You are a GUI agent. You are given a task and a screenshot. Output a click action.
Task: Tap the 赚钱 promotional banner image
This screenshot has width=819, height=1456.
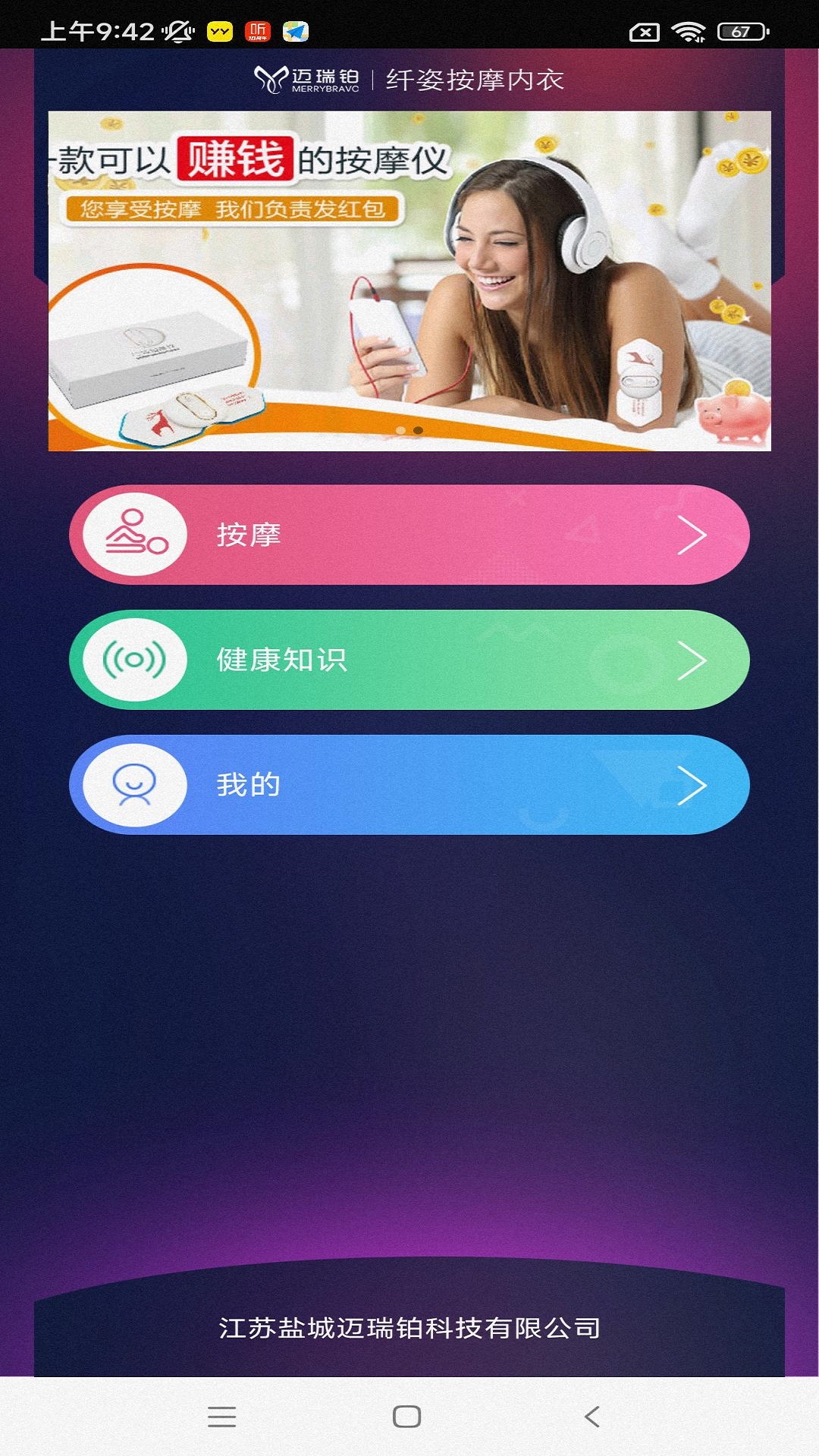point(409,281)
